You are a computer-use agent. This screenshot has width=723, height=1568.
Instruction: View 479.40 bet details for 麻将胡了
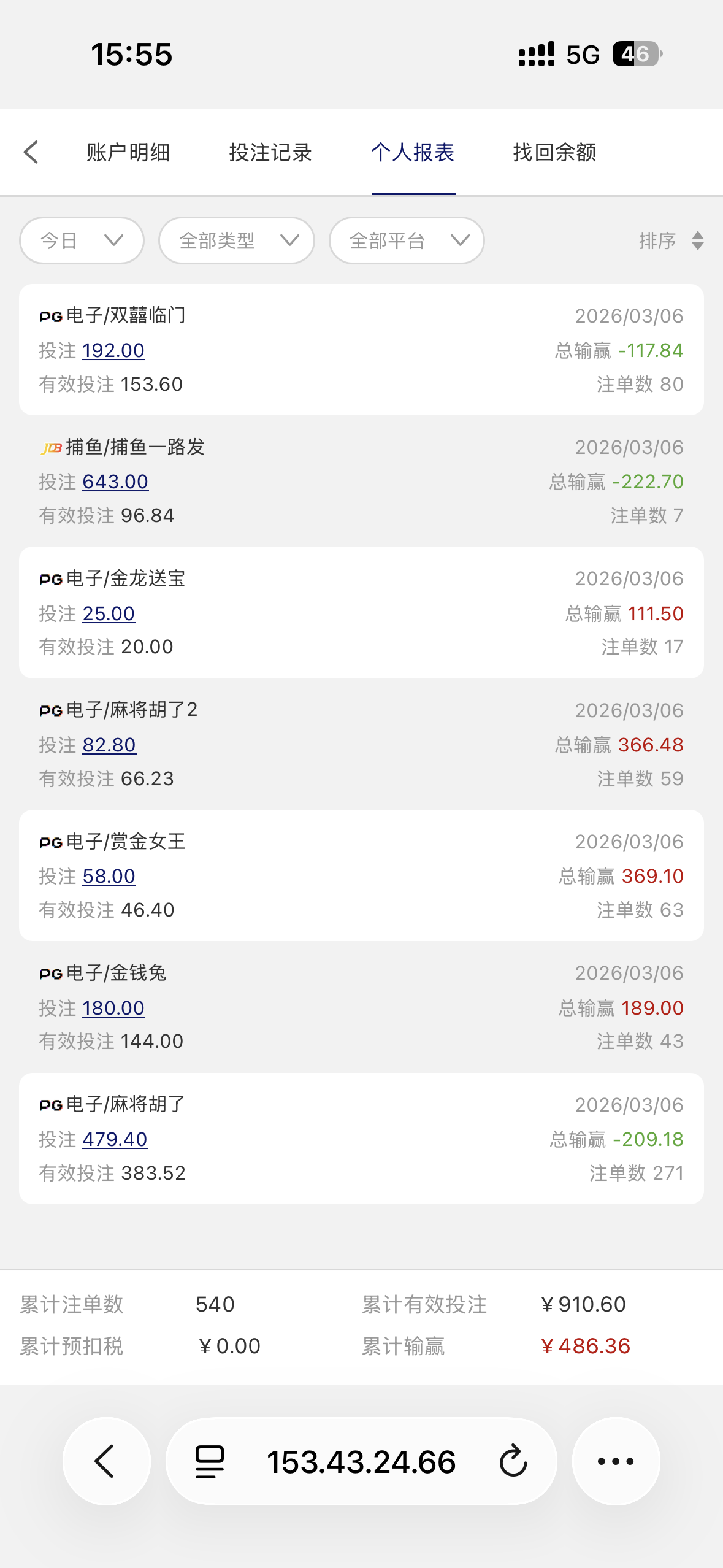pos(115,1139)
